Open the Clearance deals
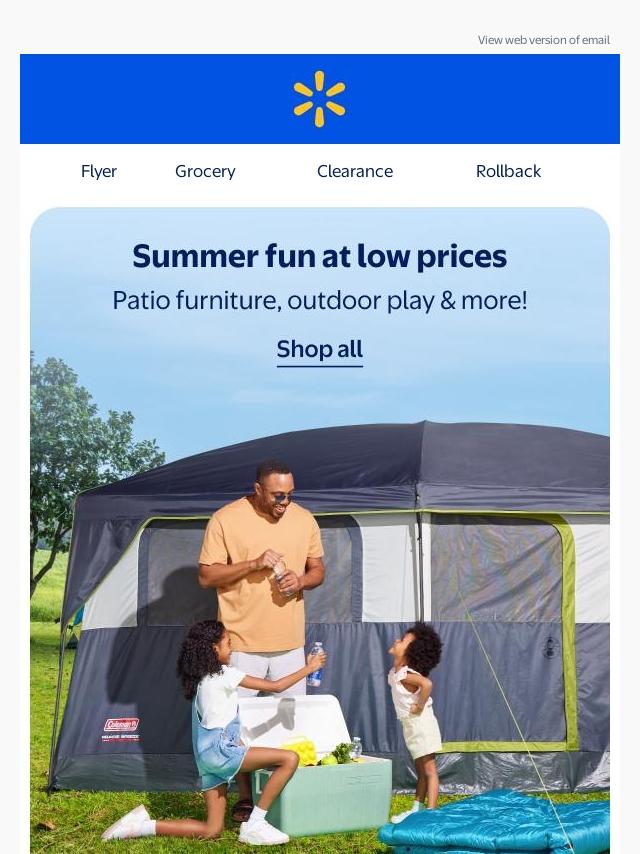Viewport: 640px width, 854px height. [355, 171]
